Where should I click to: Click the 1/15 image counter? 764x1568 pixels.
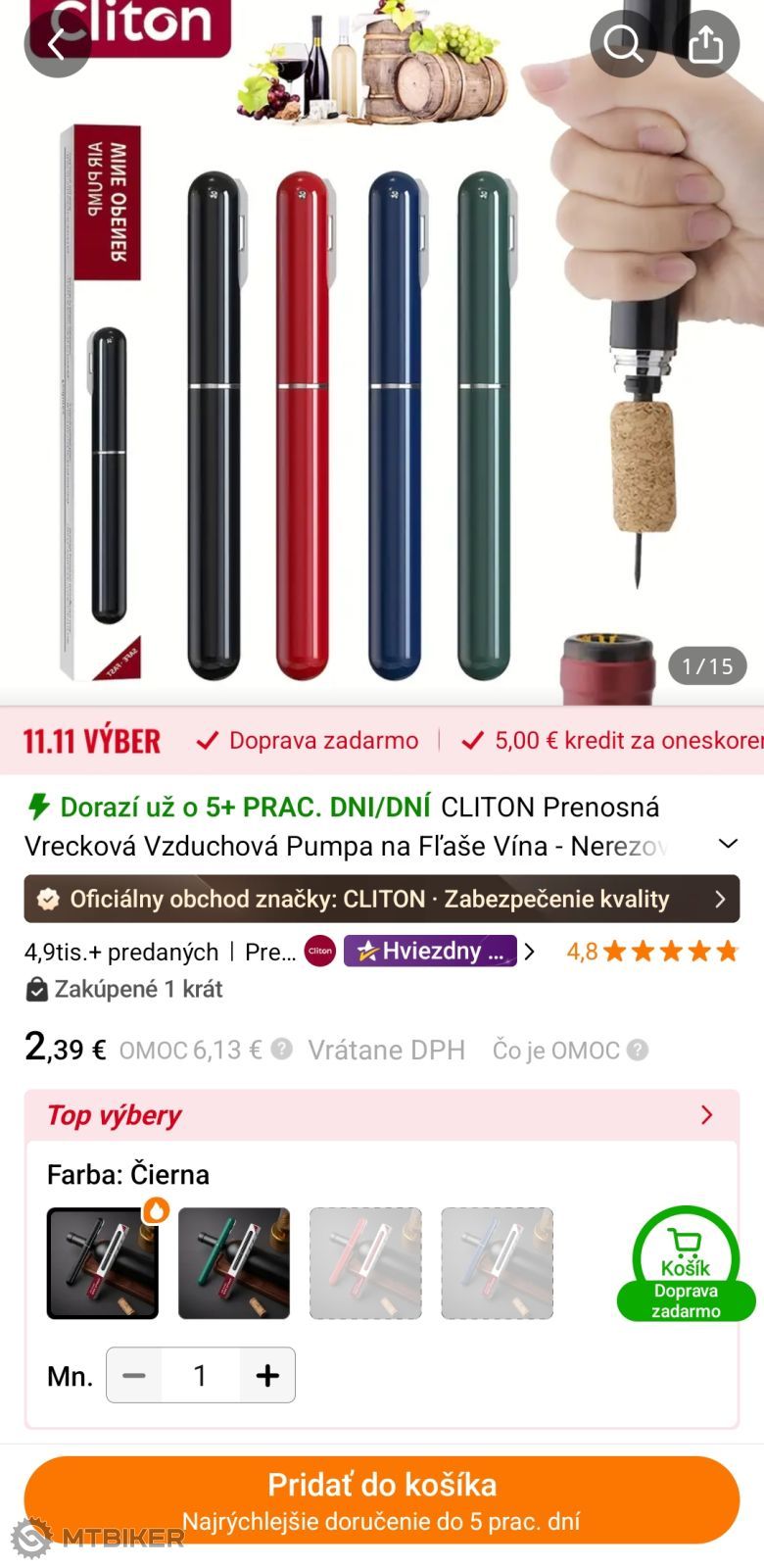[706, 665]
